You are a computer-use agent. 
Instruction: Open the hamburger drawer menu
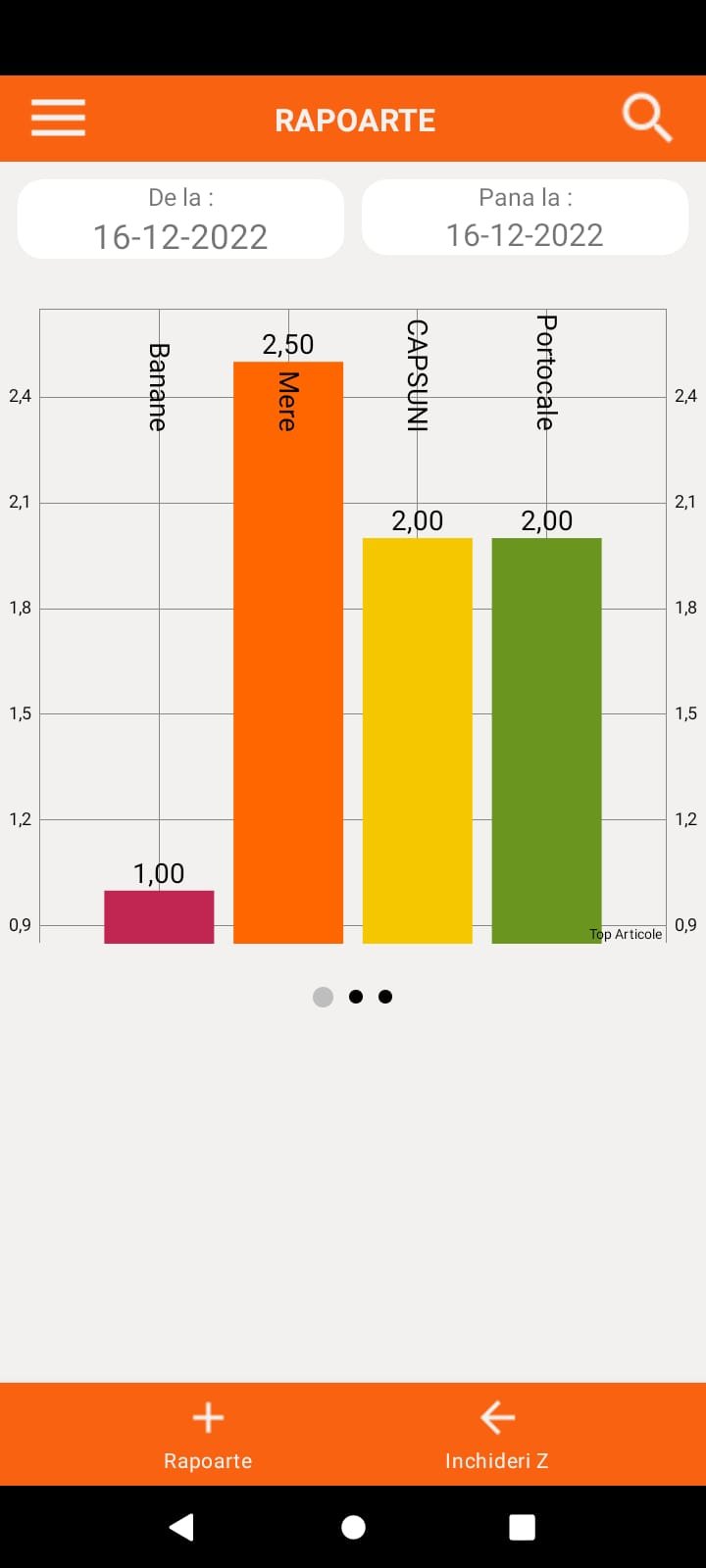click(58, 119)
